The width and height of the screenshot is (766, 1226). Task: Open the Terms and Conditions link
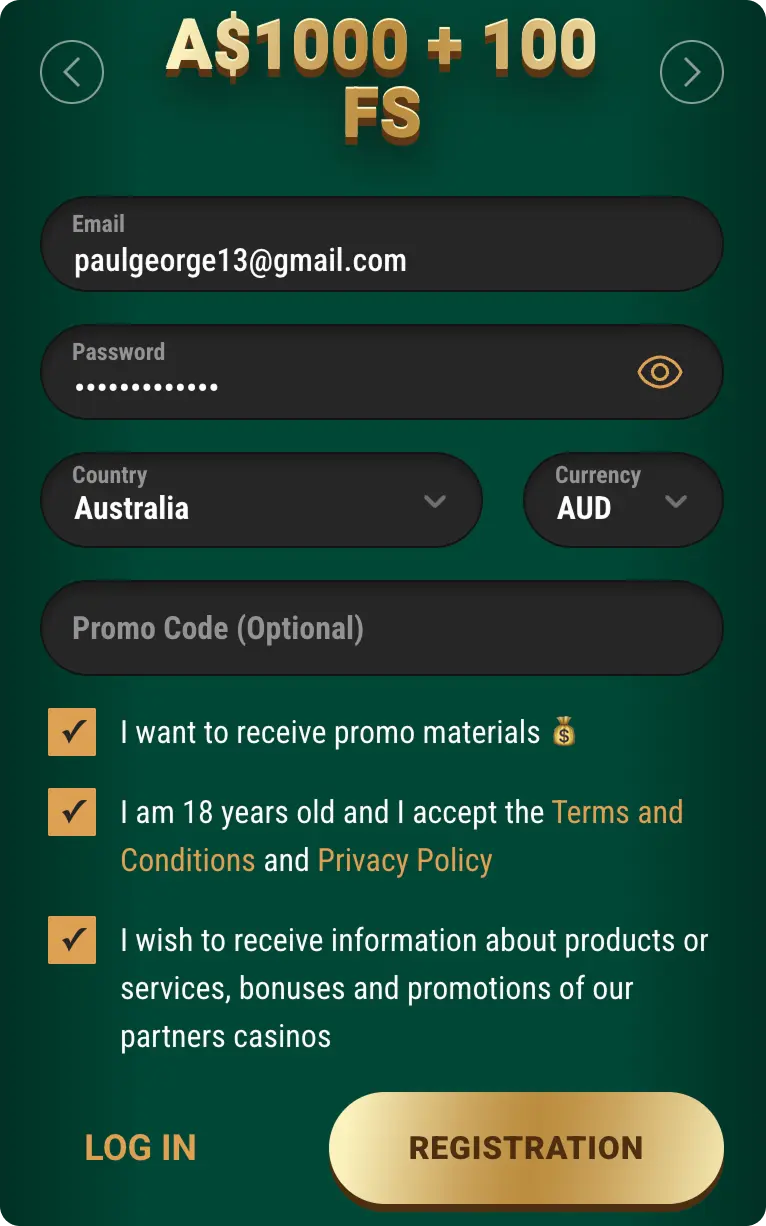point(617,812)
